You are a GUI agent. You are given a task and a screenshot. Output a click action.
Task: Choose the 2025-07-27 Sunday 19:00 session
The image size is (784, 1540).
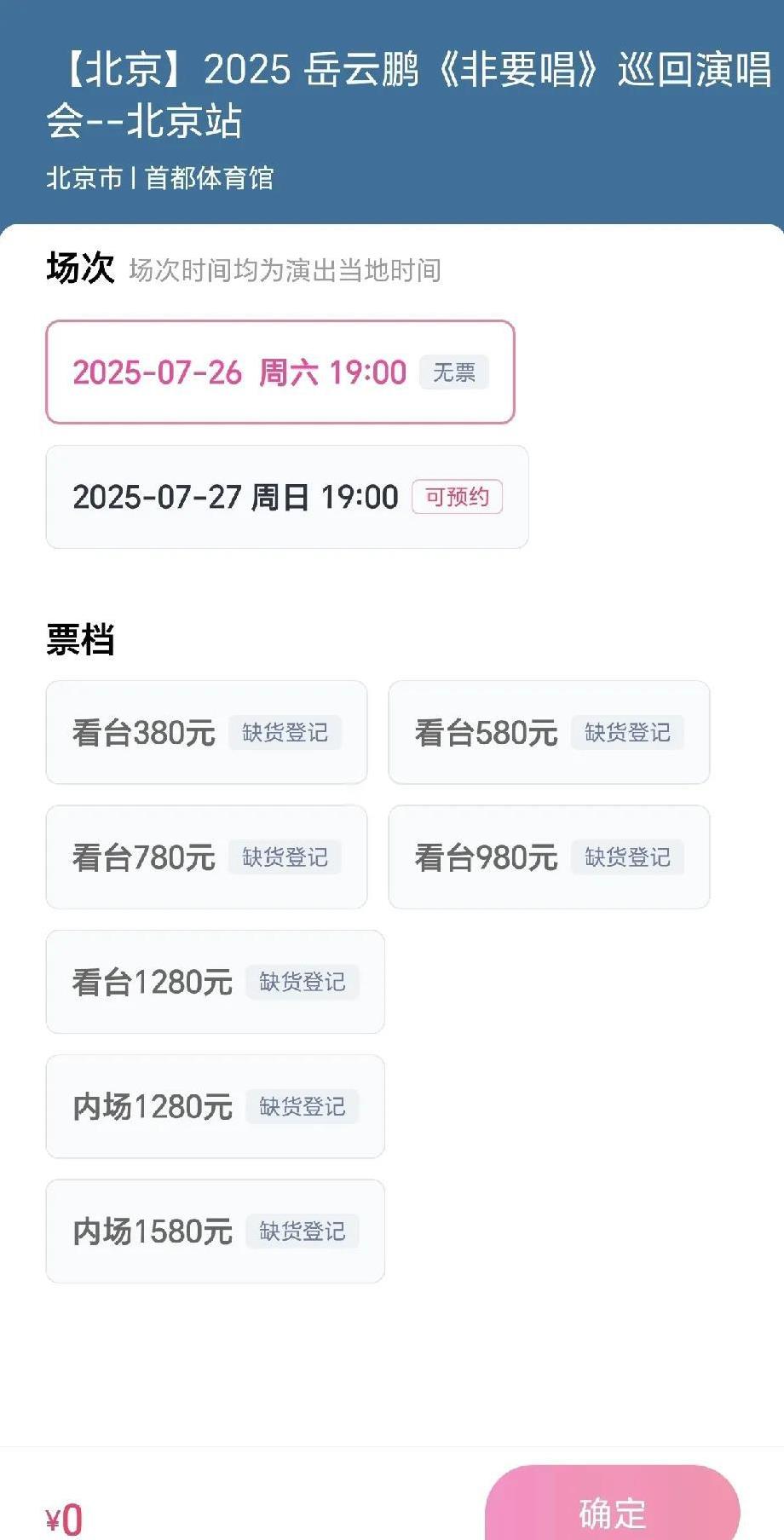pos(287,497)
